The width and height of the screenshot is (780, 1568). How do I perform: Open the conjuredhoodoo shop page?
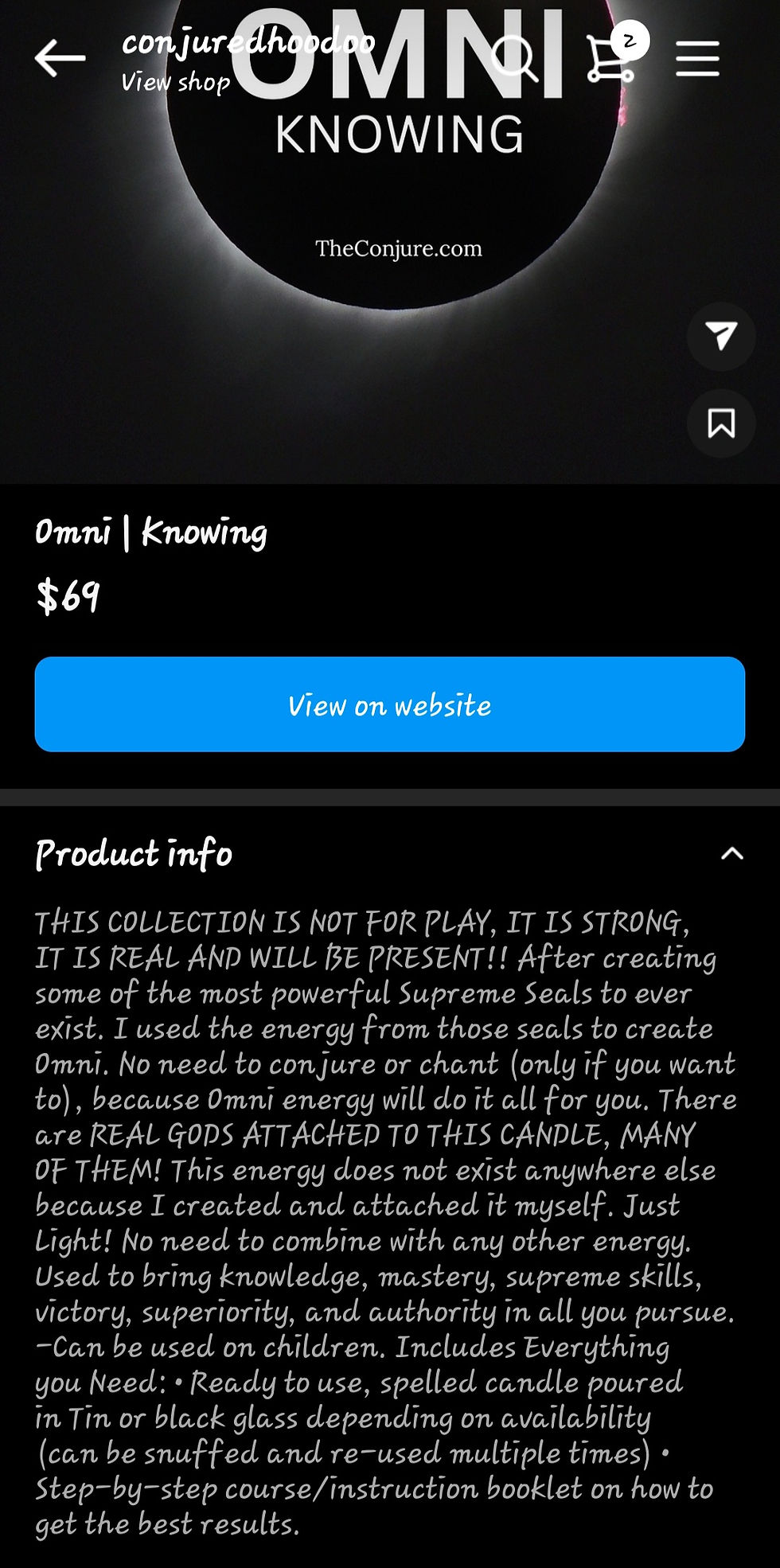(x=177, y=82)
